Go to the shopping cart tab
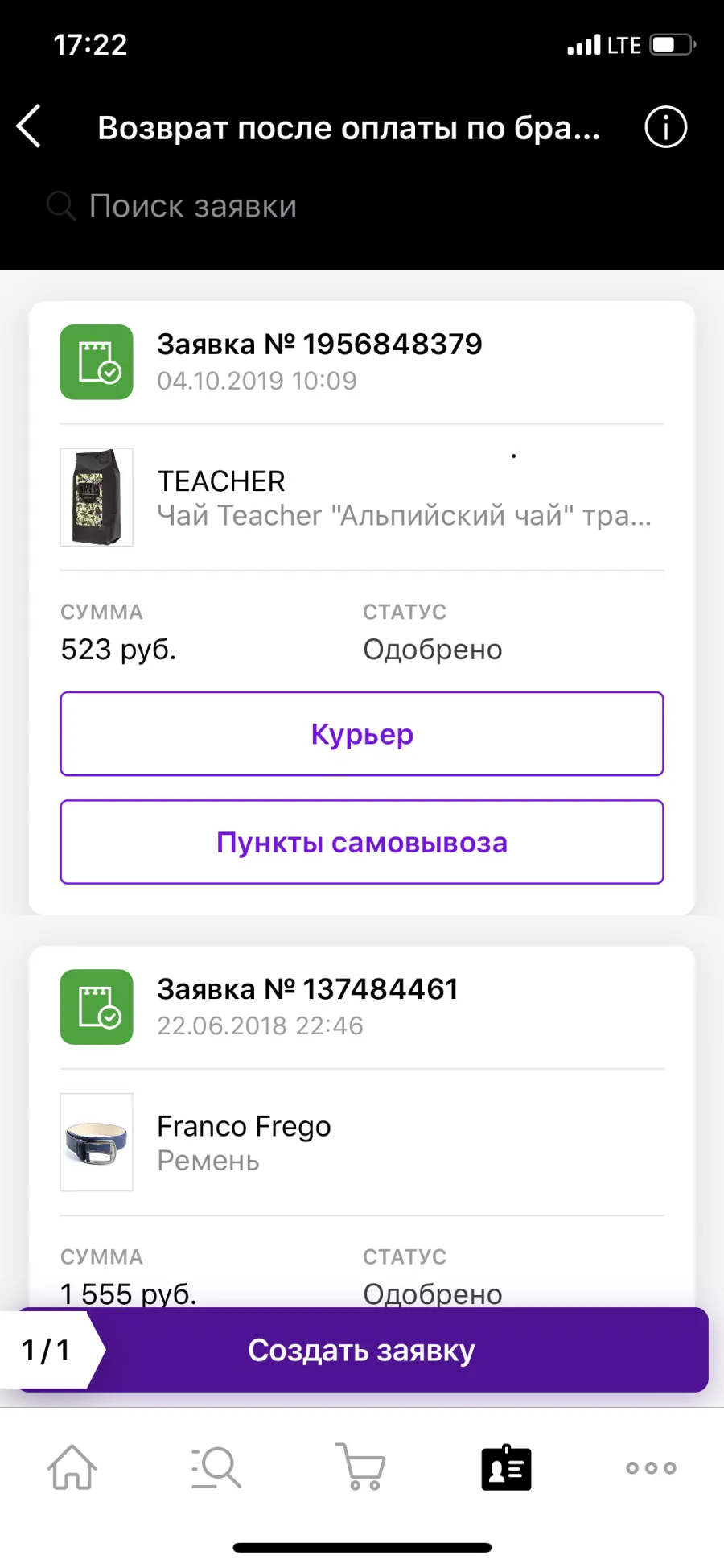724x1568 pixels. point(361,1467)
